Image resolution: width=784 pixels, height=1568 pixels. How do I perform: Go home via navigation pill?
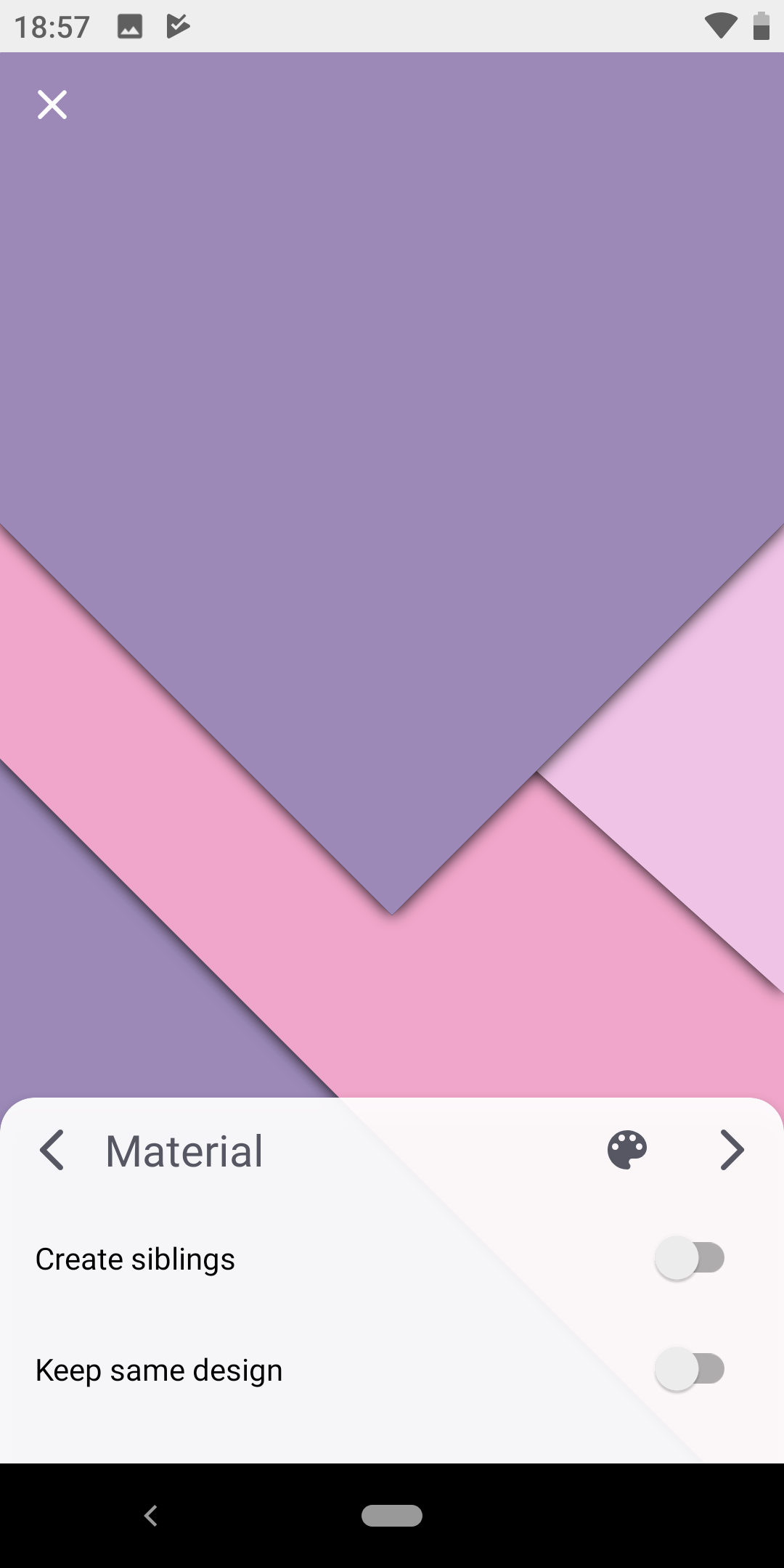tap(392, 1516)
